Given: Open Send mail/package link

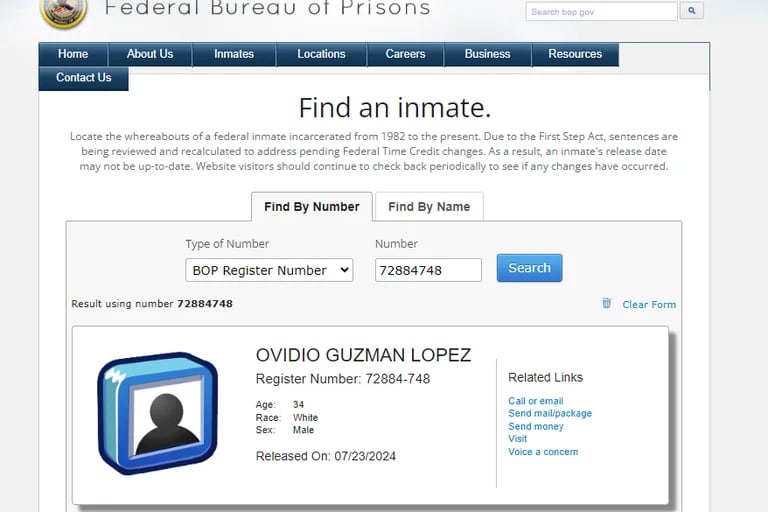Looking at the screenshot, I should pyautogui.click(x=549, y=414).
